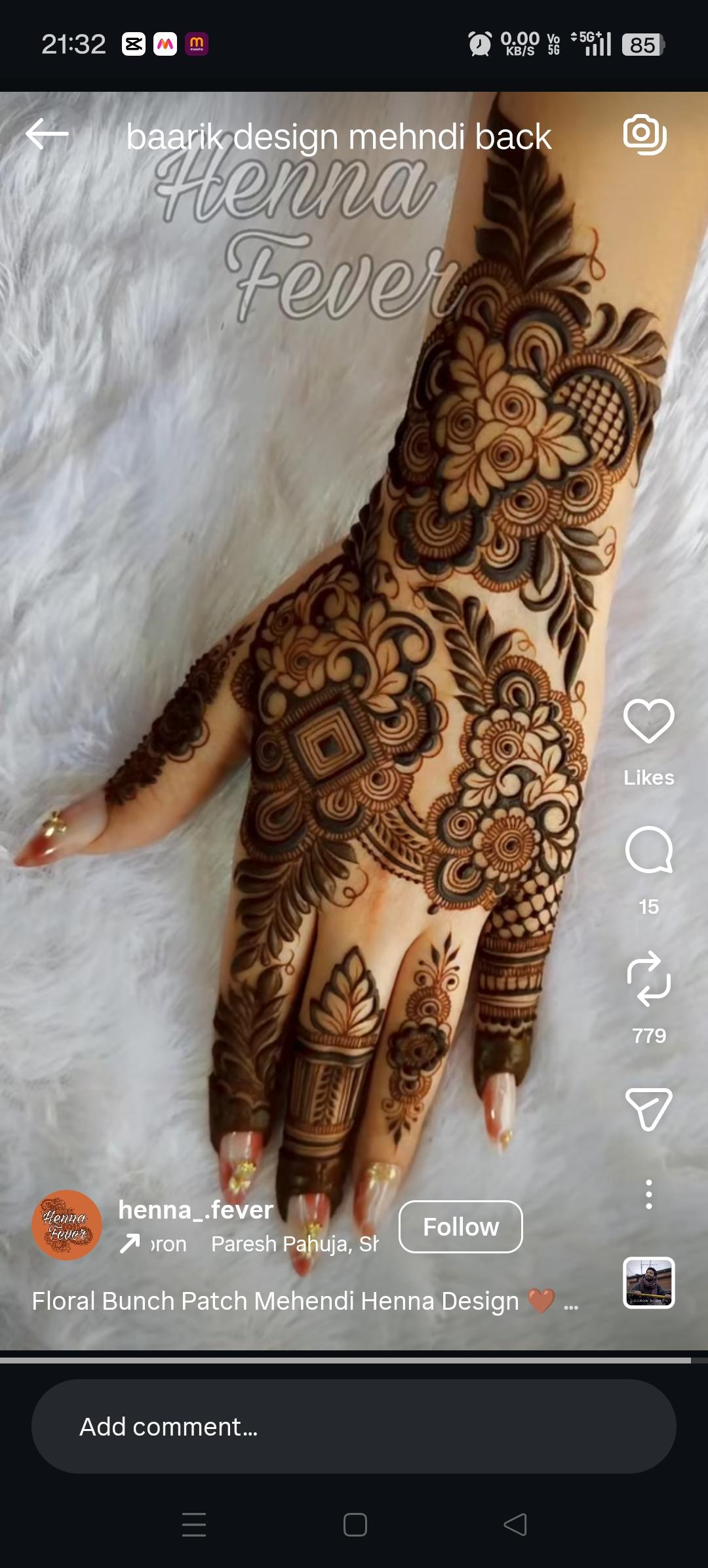Image resolution: width=708 pixels, height=1568 pixels.
Task: Tap the Add comment field
Action: pos(354,1427)
